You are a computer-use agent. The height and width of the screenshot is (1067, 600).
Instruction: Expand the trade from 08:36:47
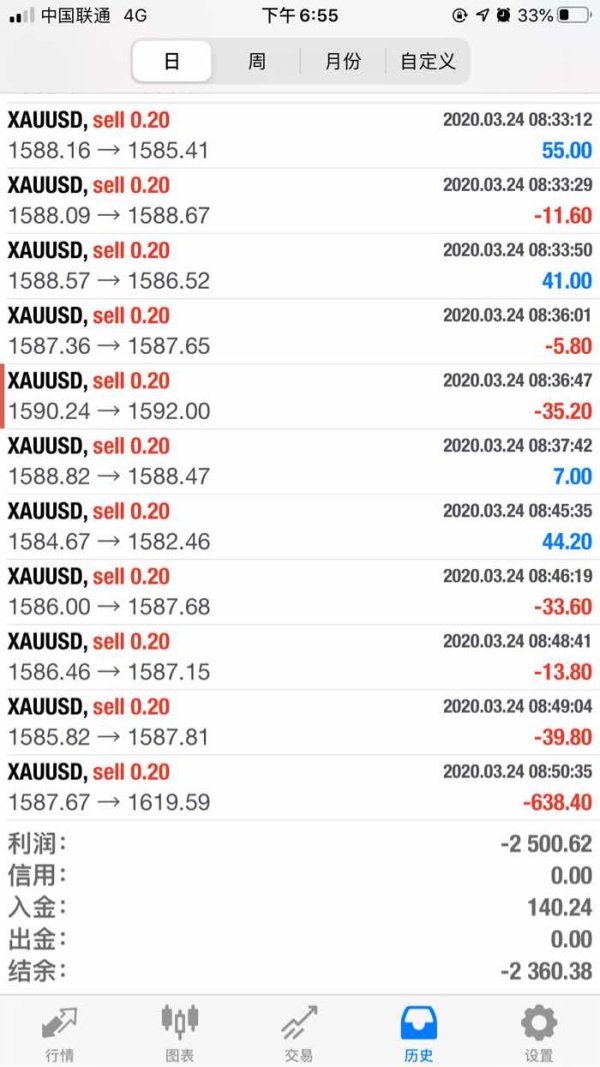(300, 396)
